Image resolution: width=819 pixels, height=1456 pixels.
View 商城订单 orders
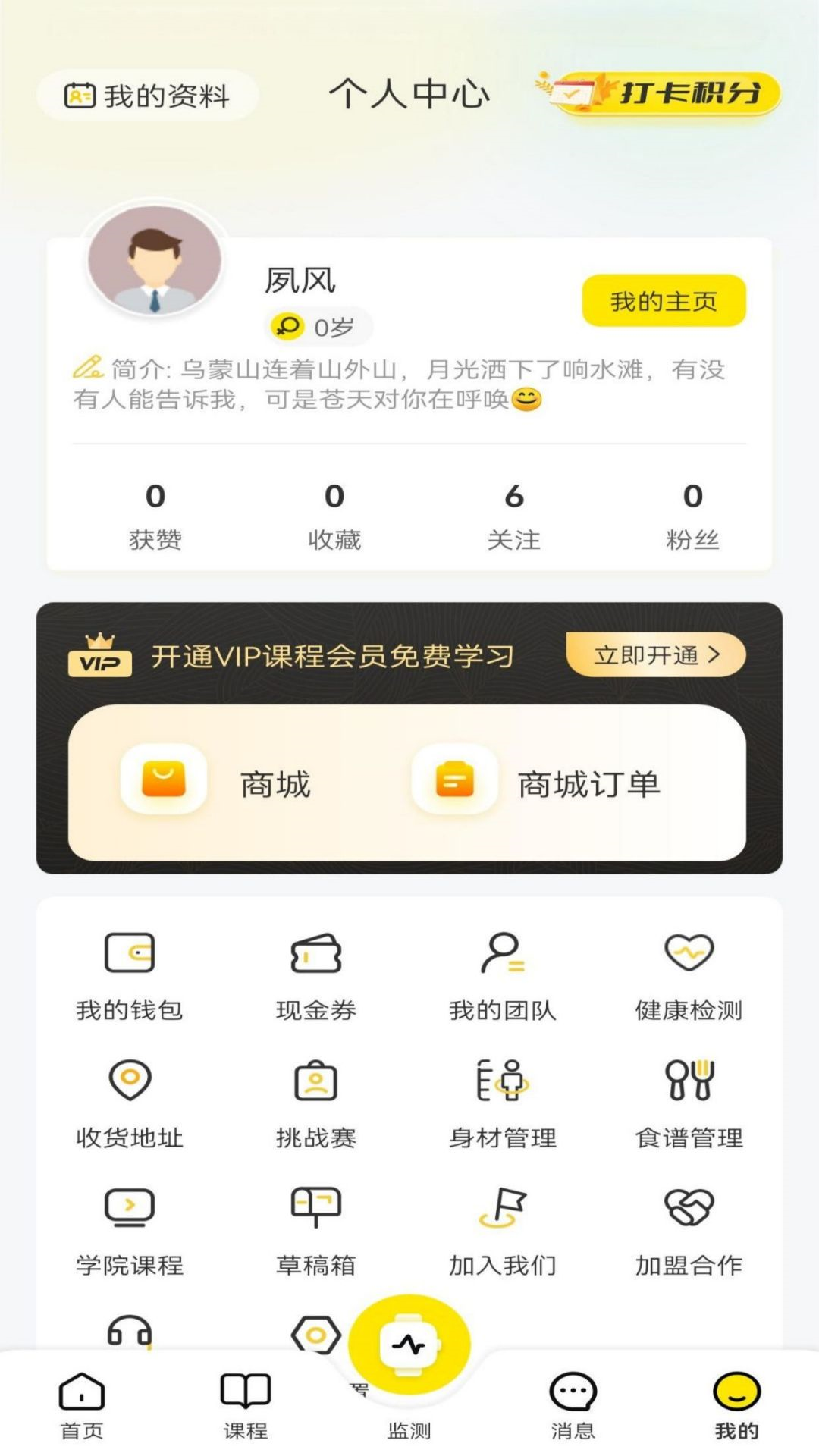coord(538,783)
